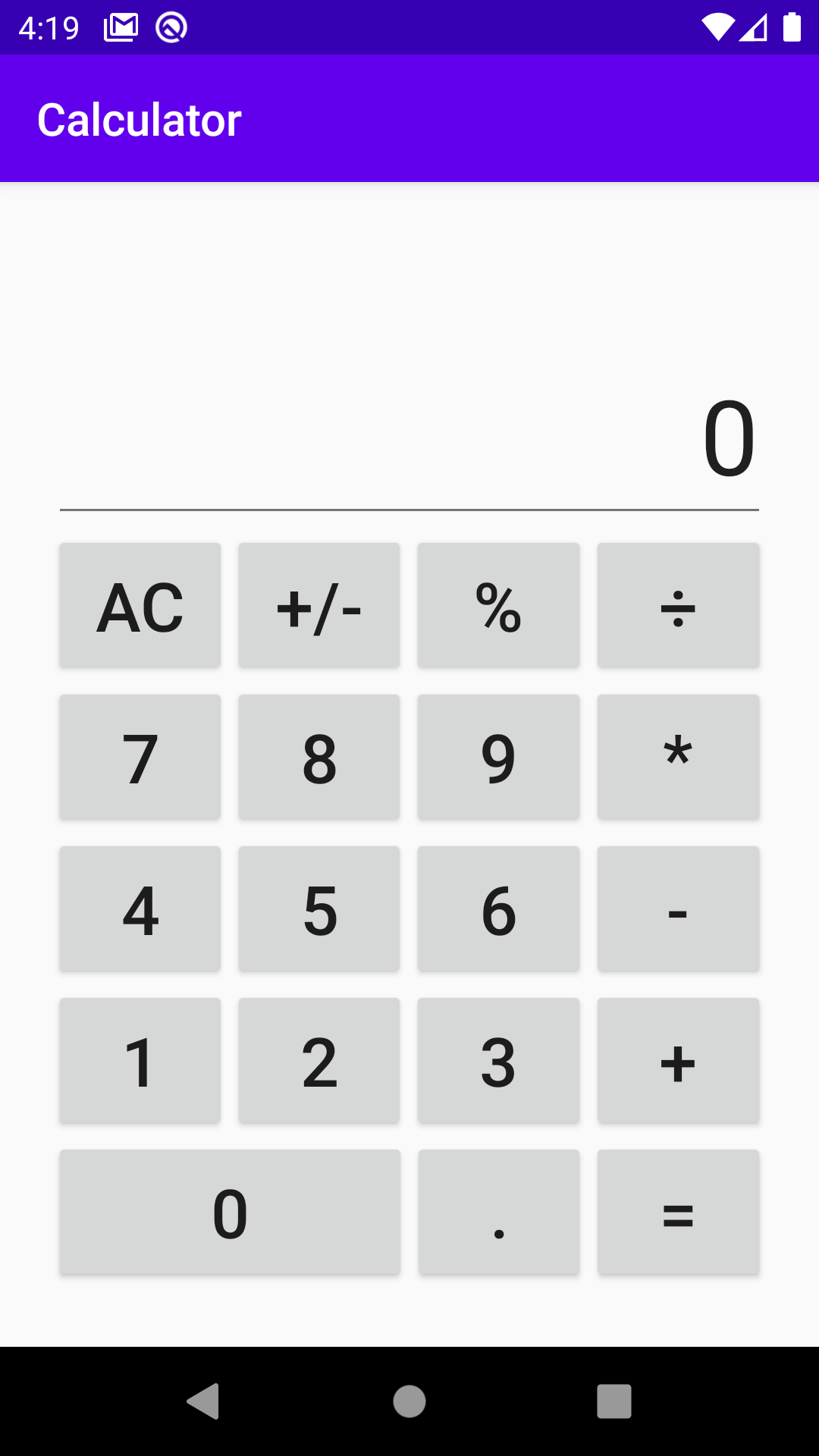Tap the number 4 button

click(140, 908)
